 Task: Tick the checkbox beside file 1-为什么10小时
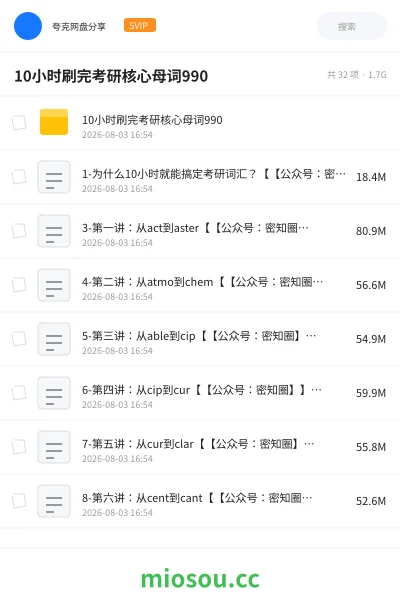point(19,177)
